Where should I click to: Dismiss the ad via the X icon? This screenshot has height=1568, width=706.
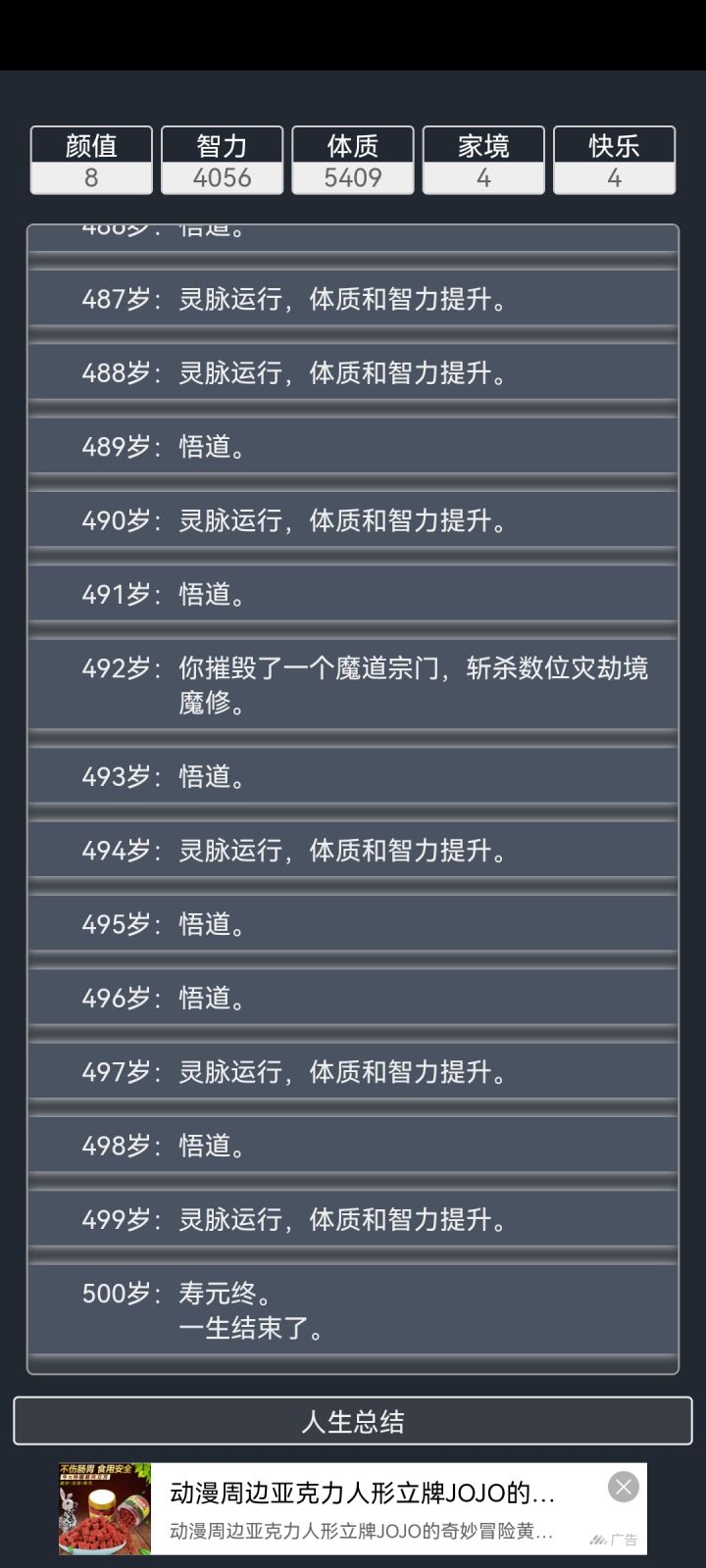click(x=623, y=1488)
